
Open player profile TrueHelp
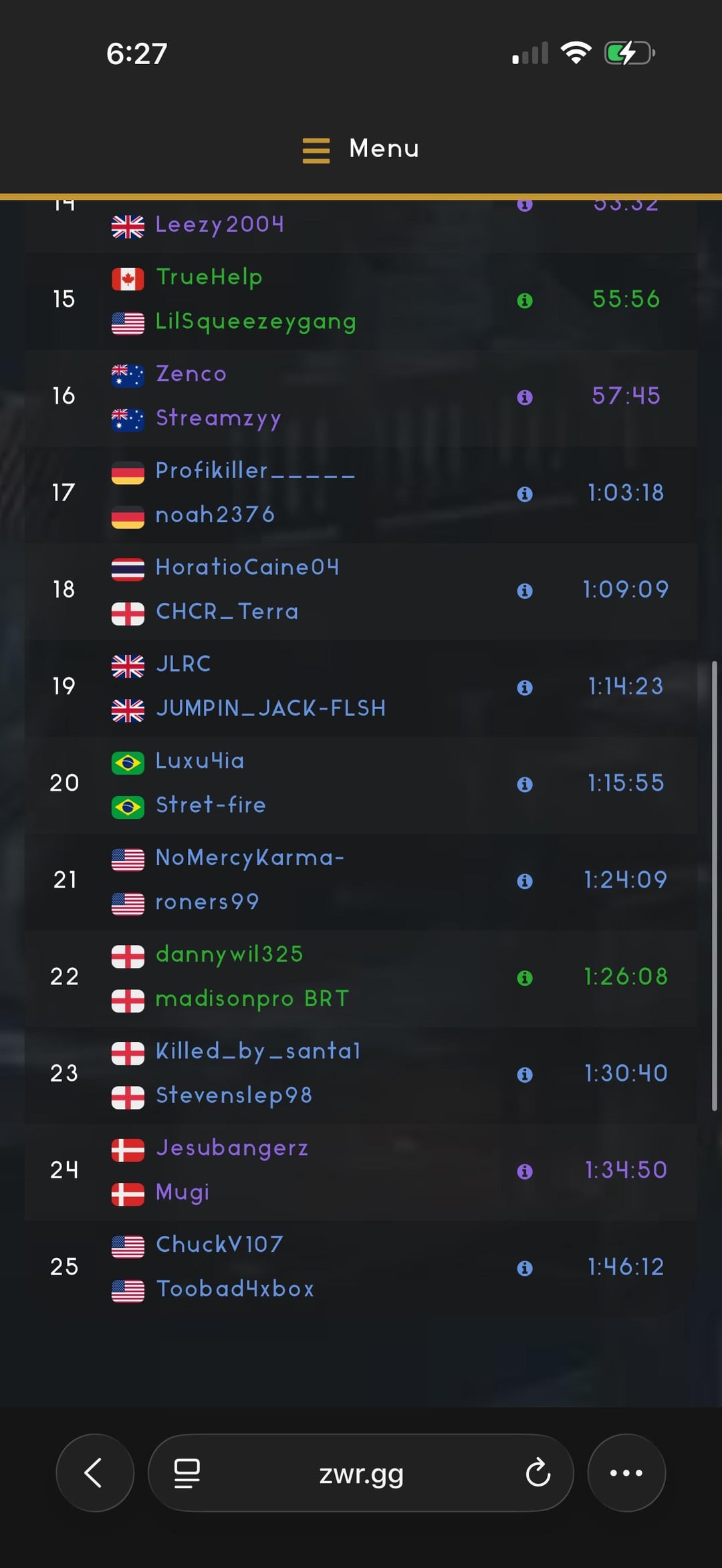209,277
